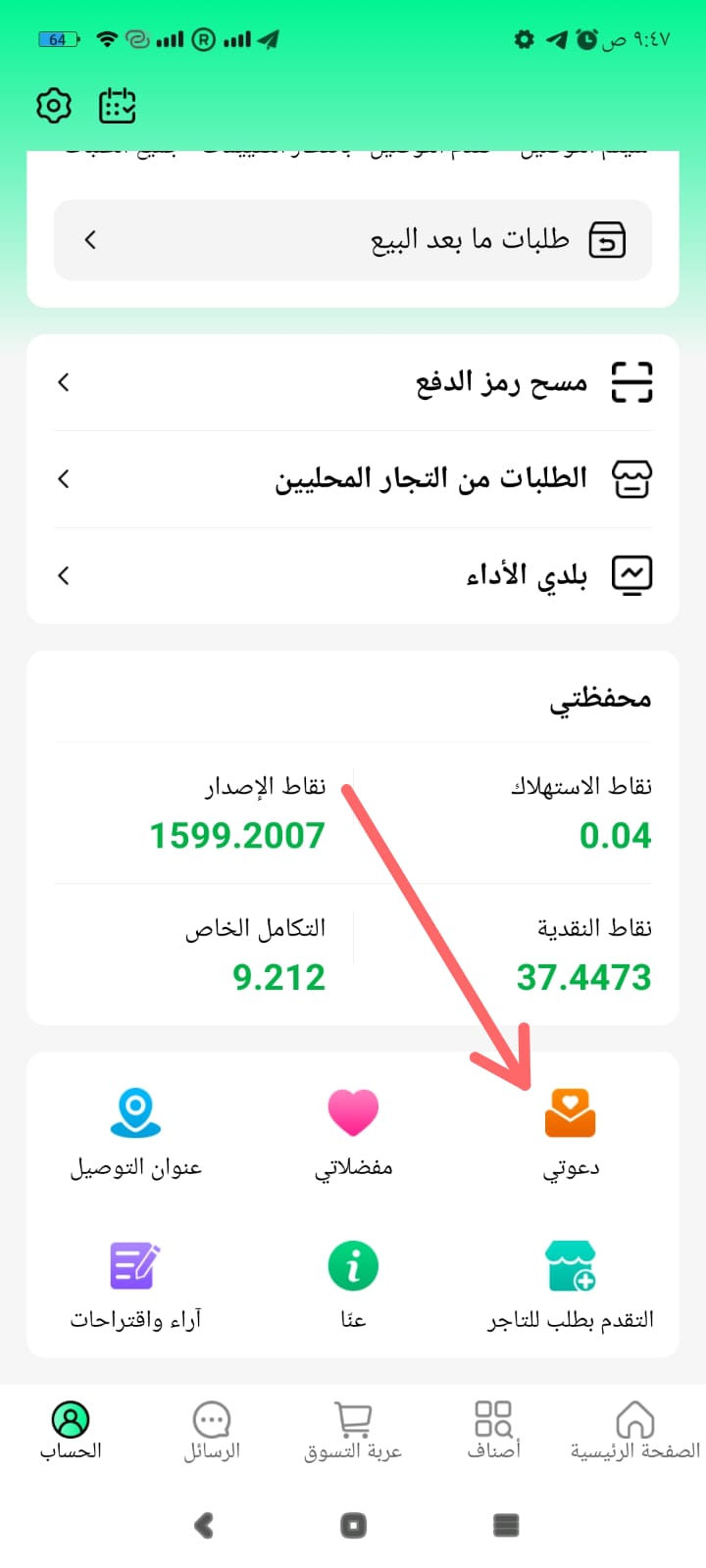
Task: Switch to الصفحة الرئيسية tab
Action: coord(634,1431)
